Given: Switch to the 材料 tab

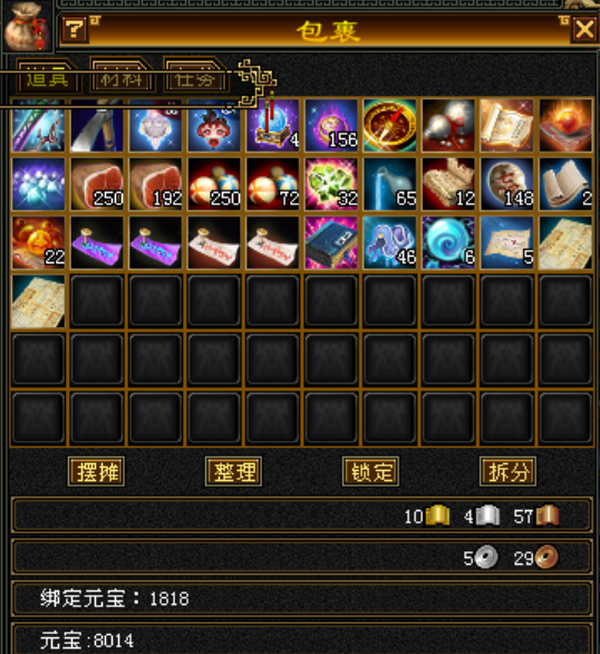Looking at the screenshot, I should 121,78.
